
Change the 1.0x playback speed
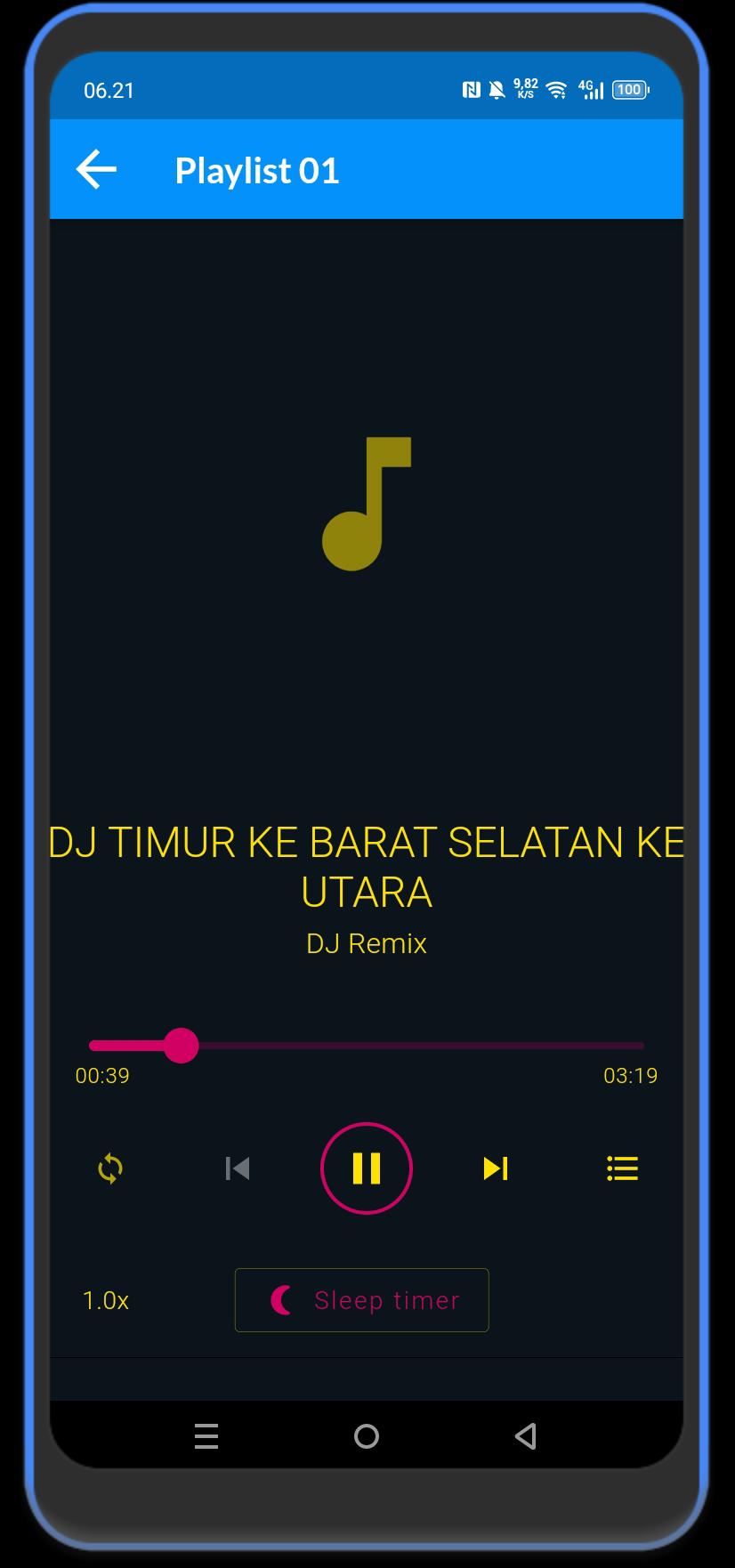[x=106, y=1300]
